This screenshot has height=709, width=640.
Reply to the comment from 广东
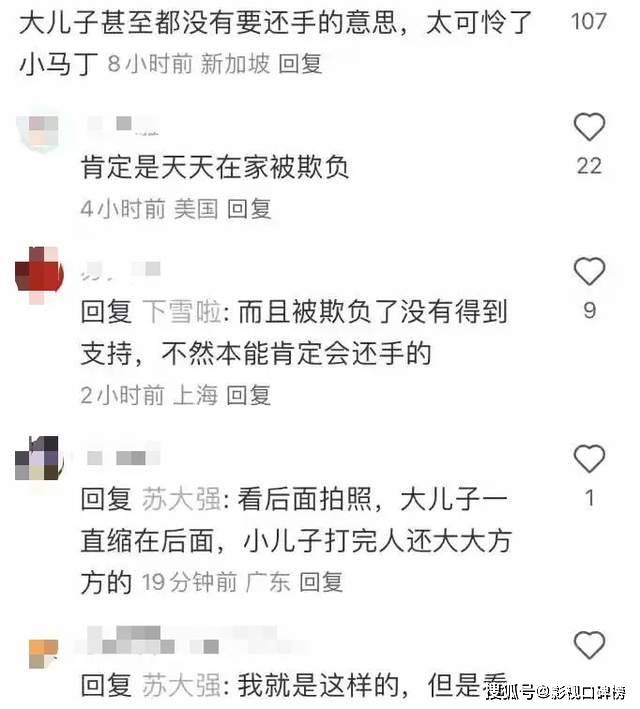tap(321, 581)
